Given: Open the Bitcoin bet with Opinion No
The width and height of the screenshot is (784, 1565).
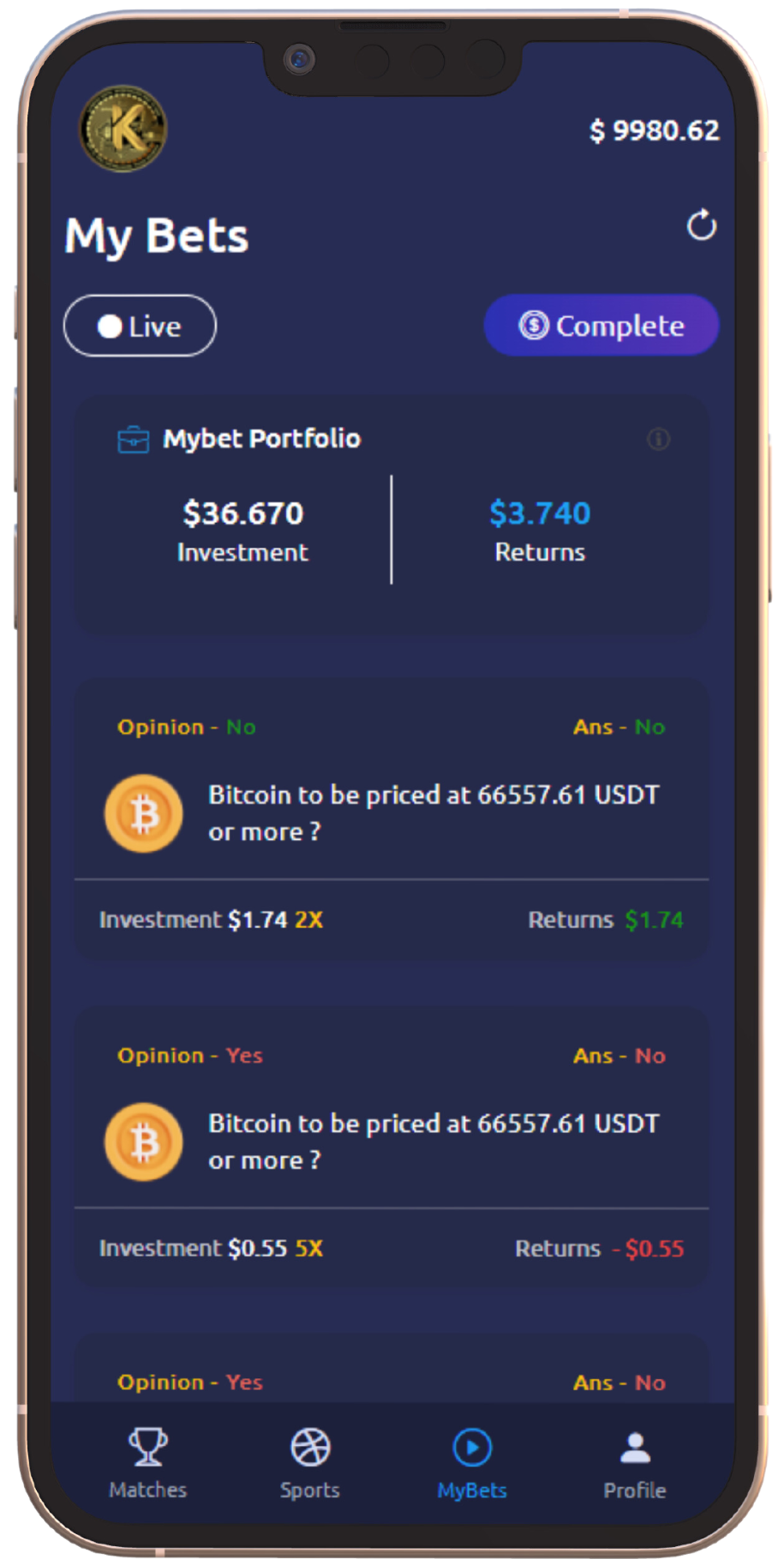Looking at the screenshot, I should [392, 812].
